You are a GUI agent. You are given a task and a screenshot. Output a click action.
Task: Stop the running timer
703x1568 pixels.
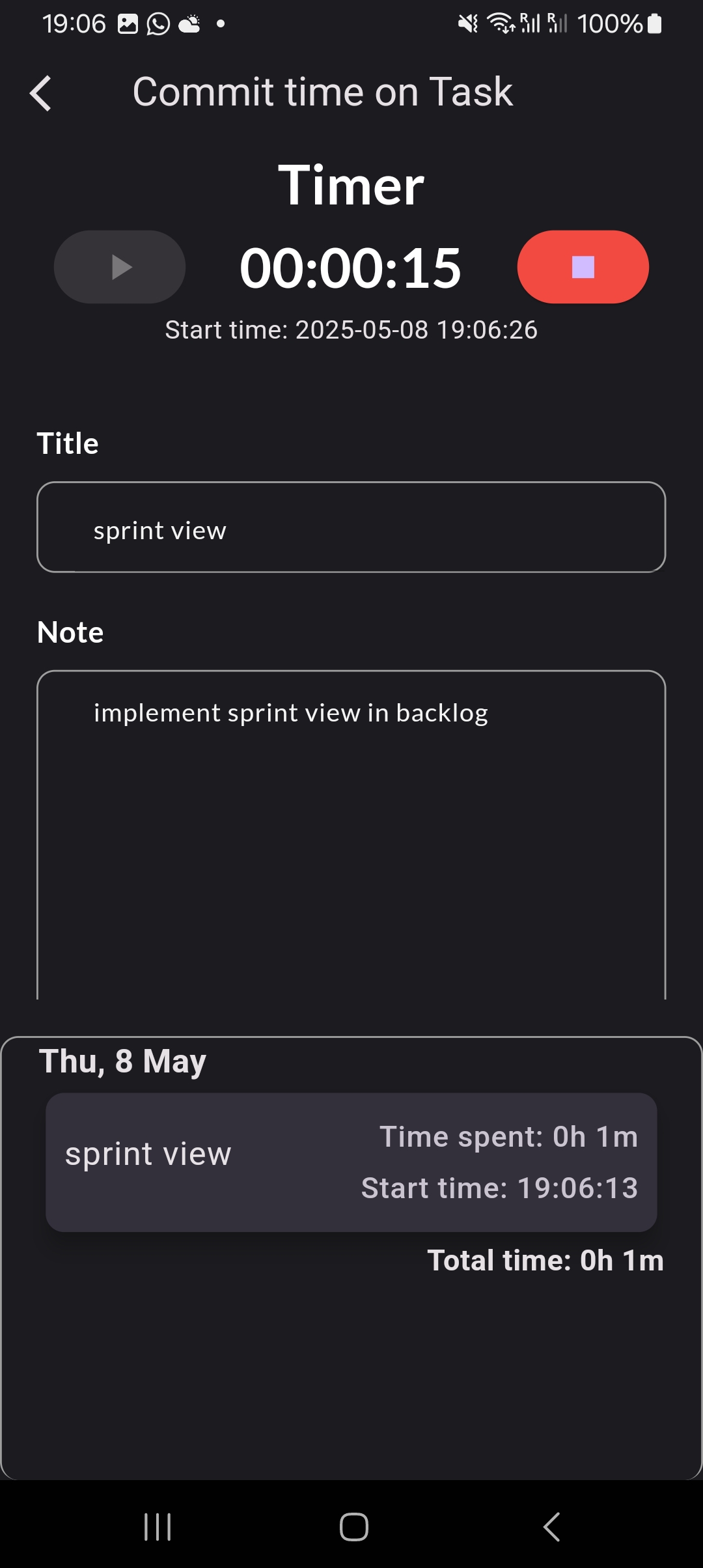click(583, 266)
